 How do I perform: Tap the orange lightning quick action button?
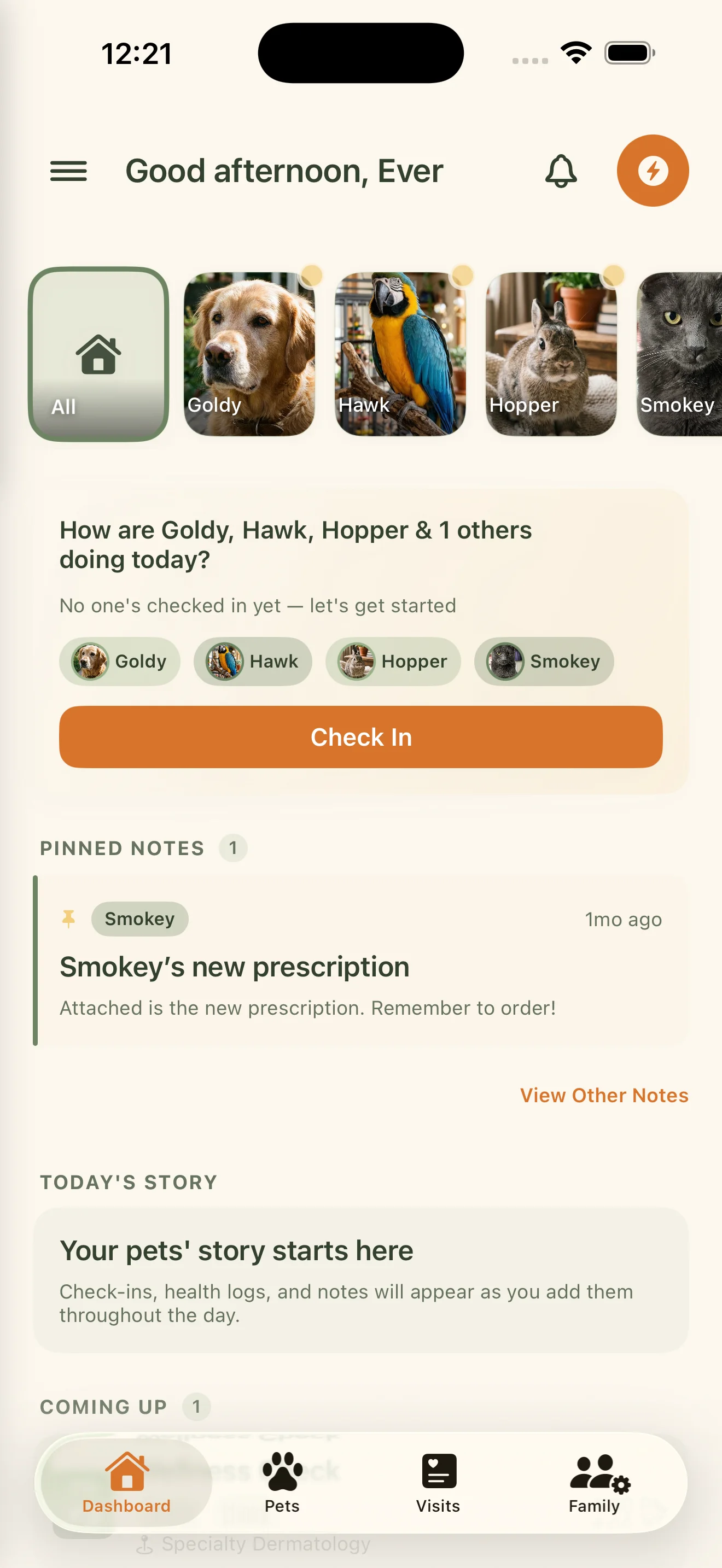coord(652,171)
